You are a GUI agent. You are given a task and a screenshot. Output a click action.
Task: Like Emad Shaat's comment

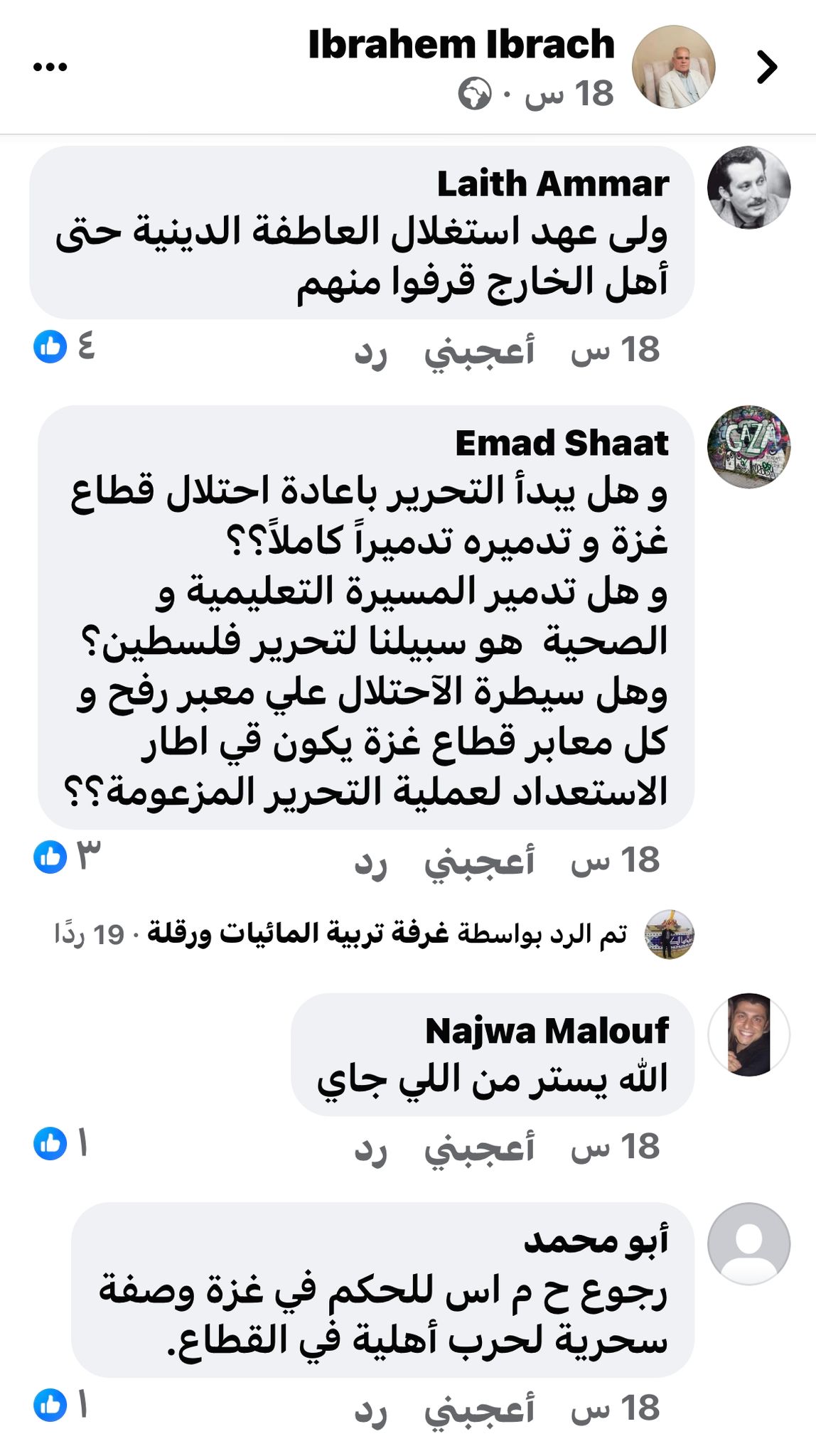479,862
